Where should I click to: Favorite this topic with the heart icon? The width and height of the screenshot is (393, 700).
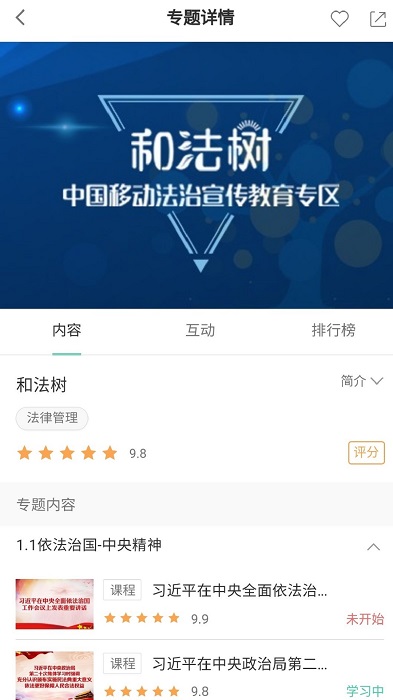[x=339, y=19]
